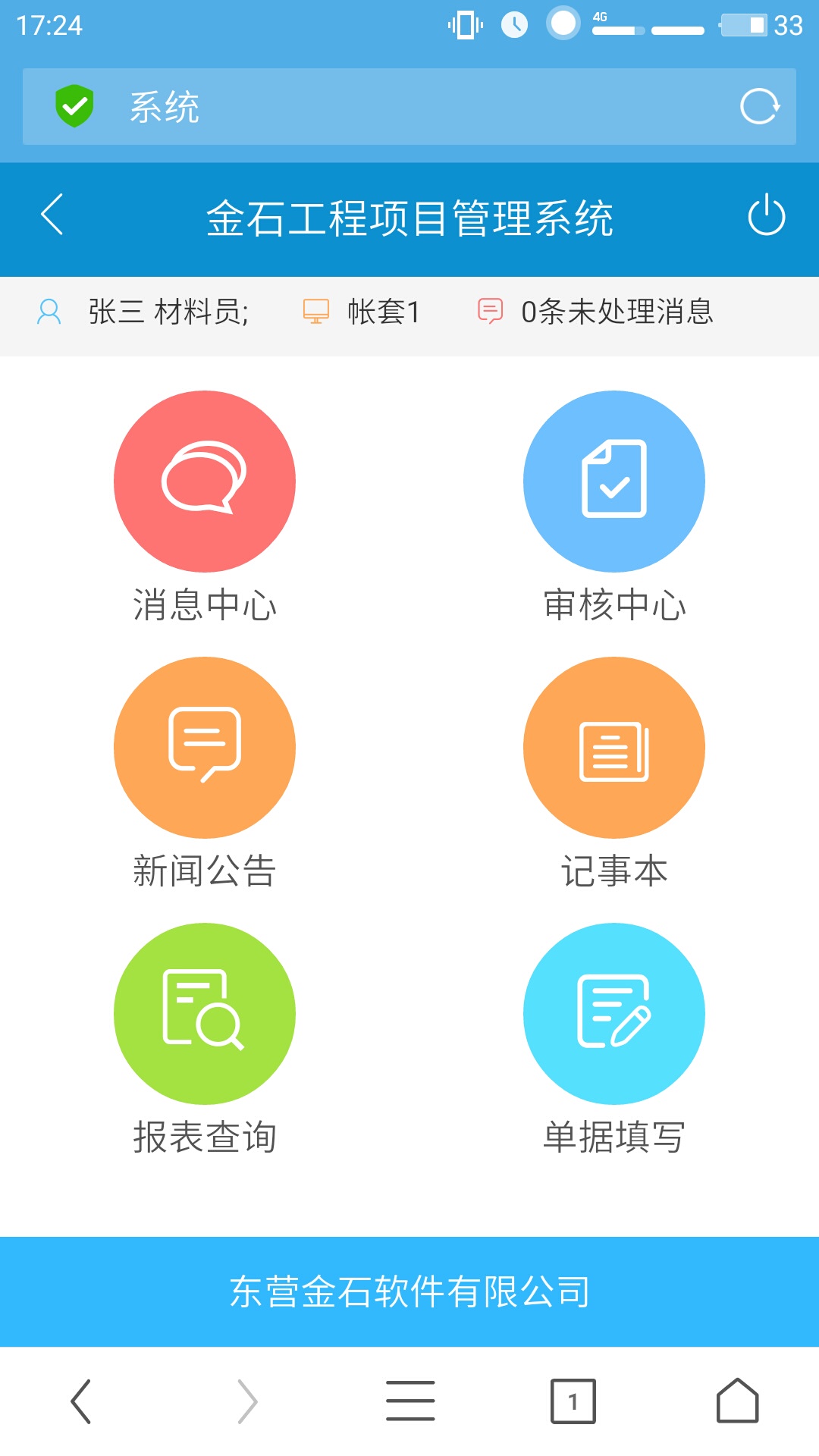Reload the page with the refresh icon
The image size is (819, 1456).
tap(759, 106)
